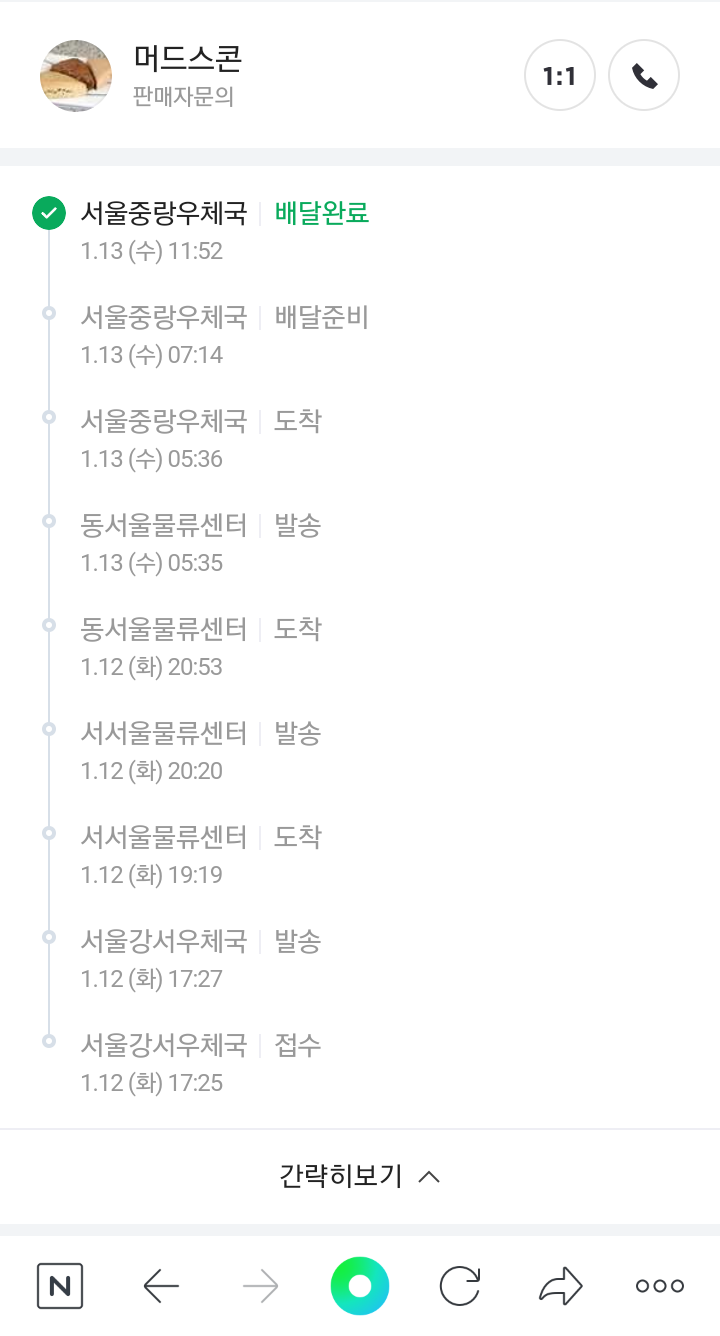Viewport: 720px width, 1336px height.
Task: Open the Naver home N button
Action: pos(60,1286)
